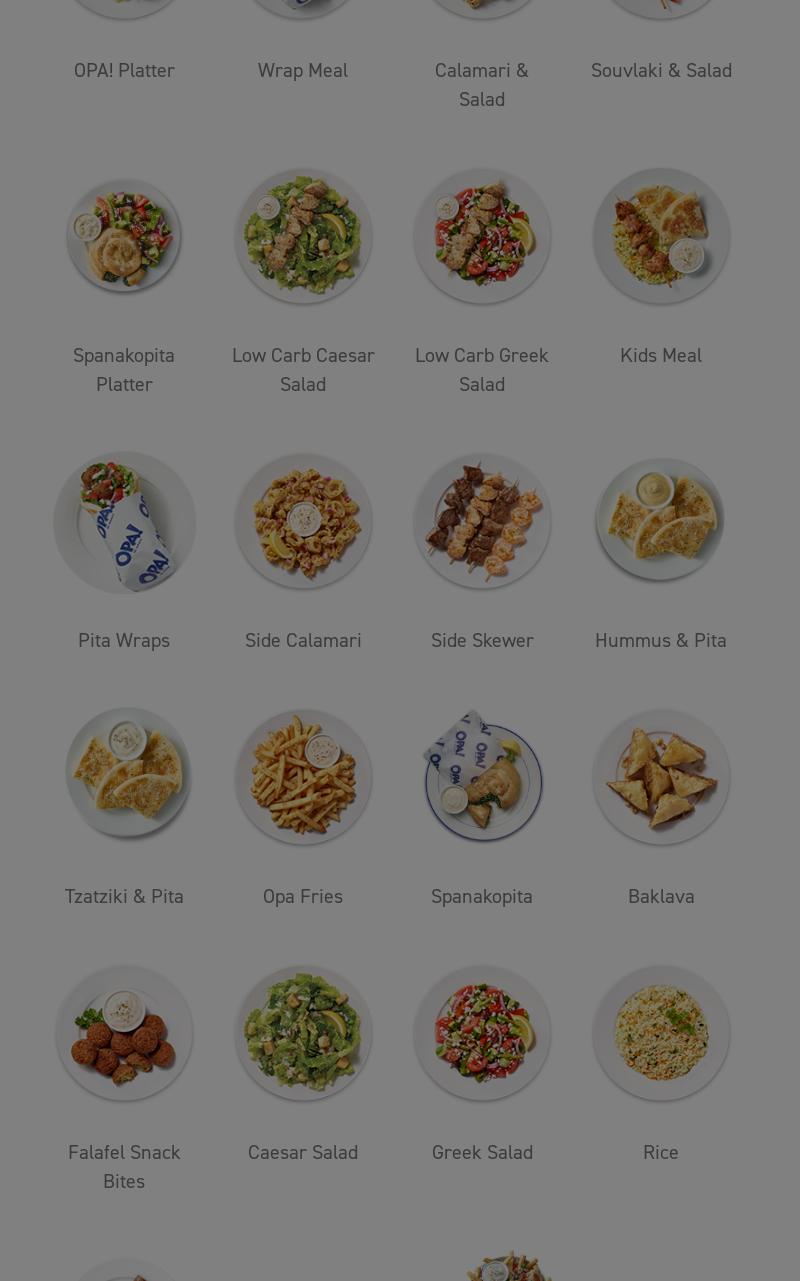Tap the Greek Salad item
The height and width of the screenshot is (1281, 800).
[482, 1033]
